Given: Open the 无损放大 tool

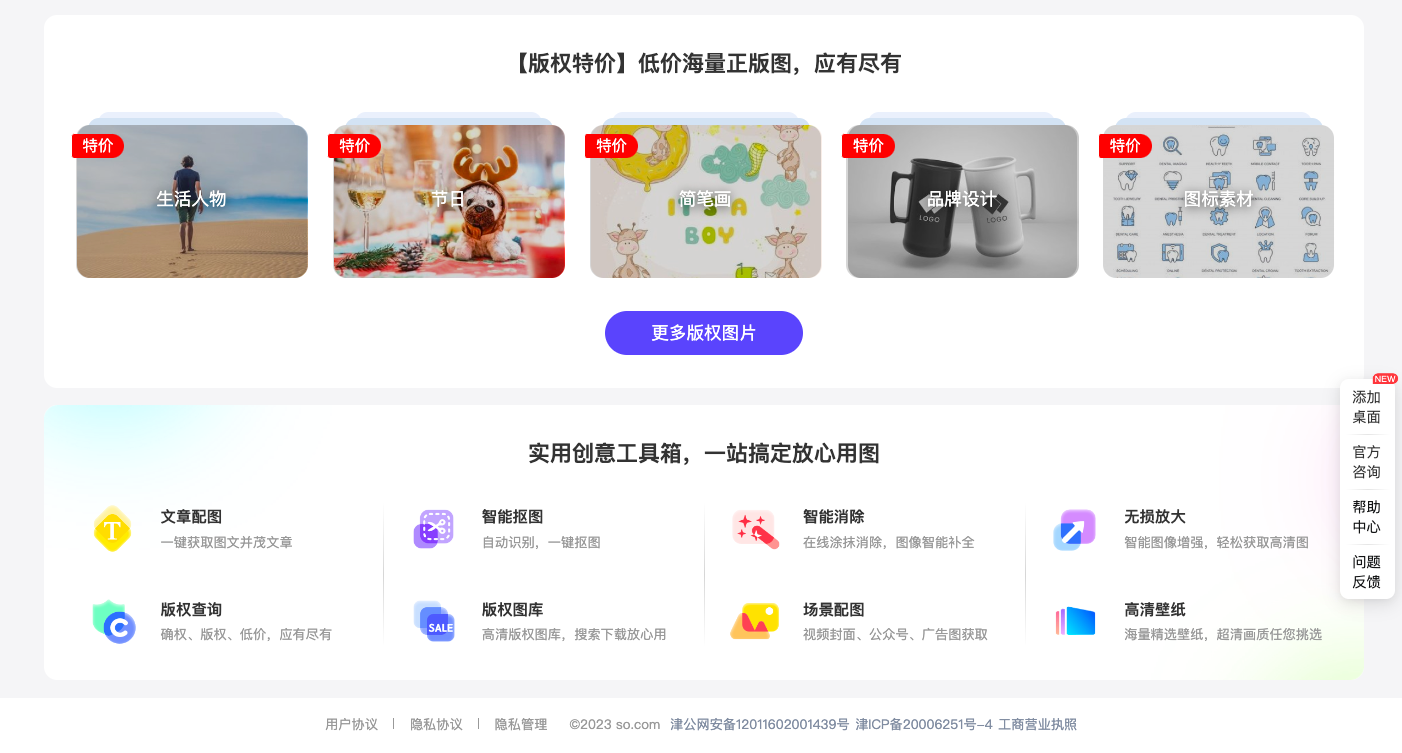Looking at the screenshot, I should point(1154,517).
